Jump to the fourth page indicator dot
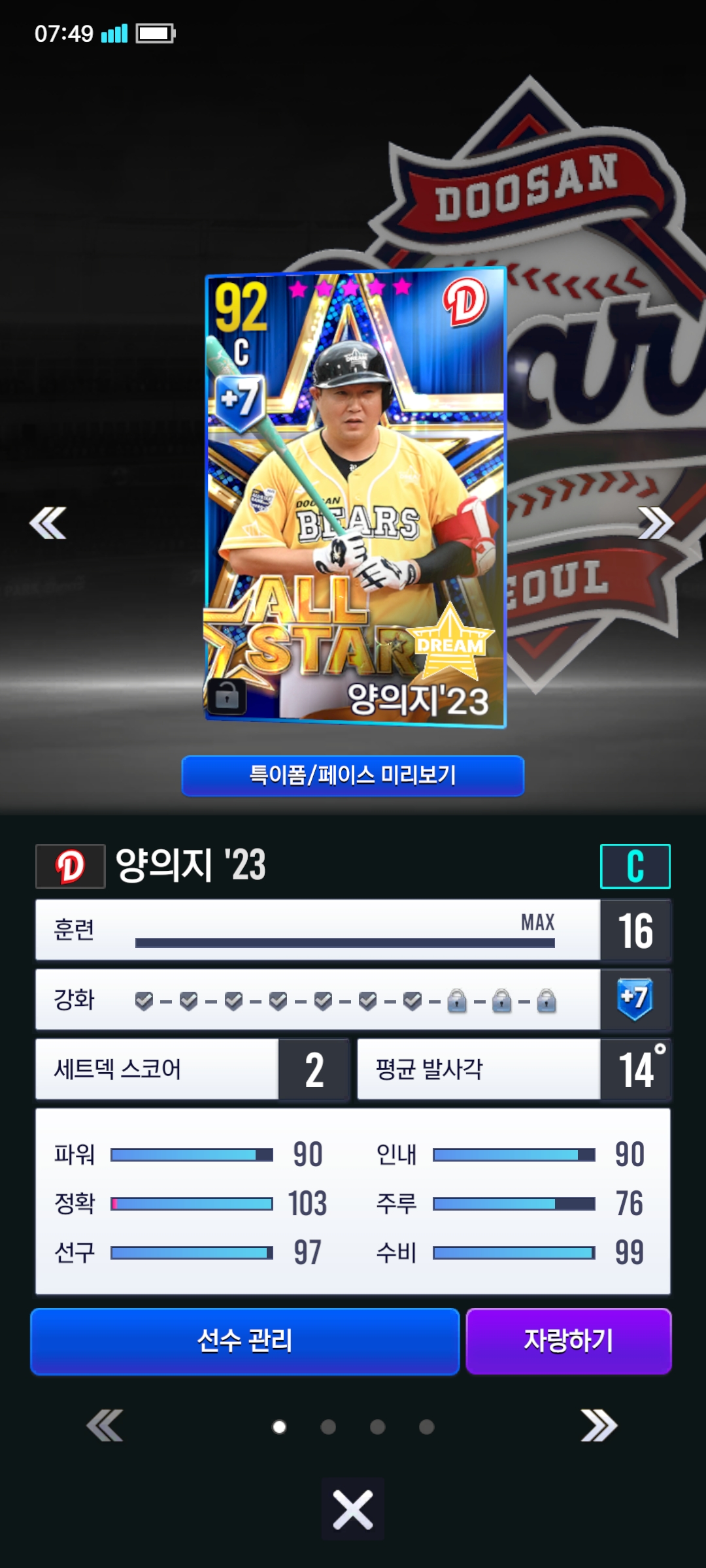 point(427,1427)
